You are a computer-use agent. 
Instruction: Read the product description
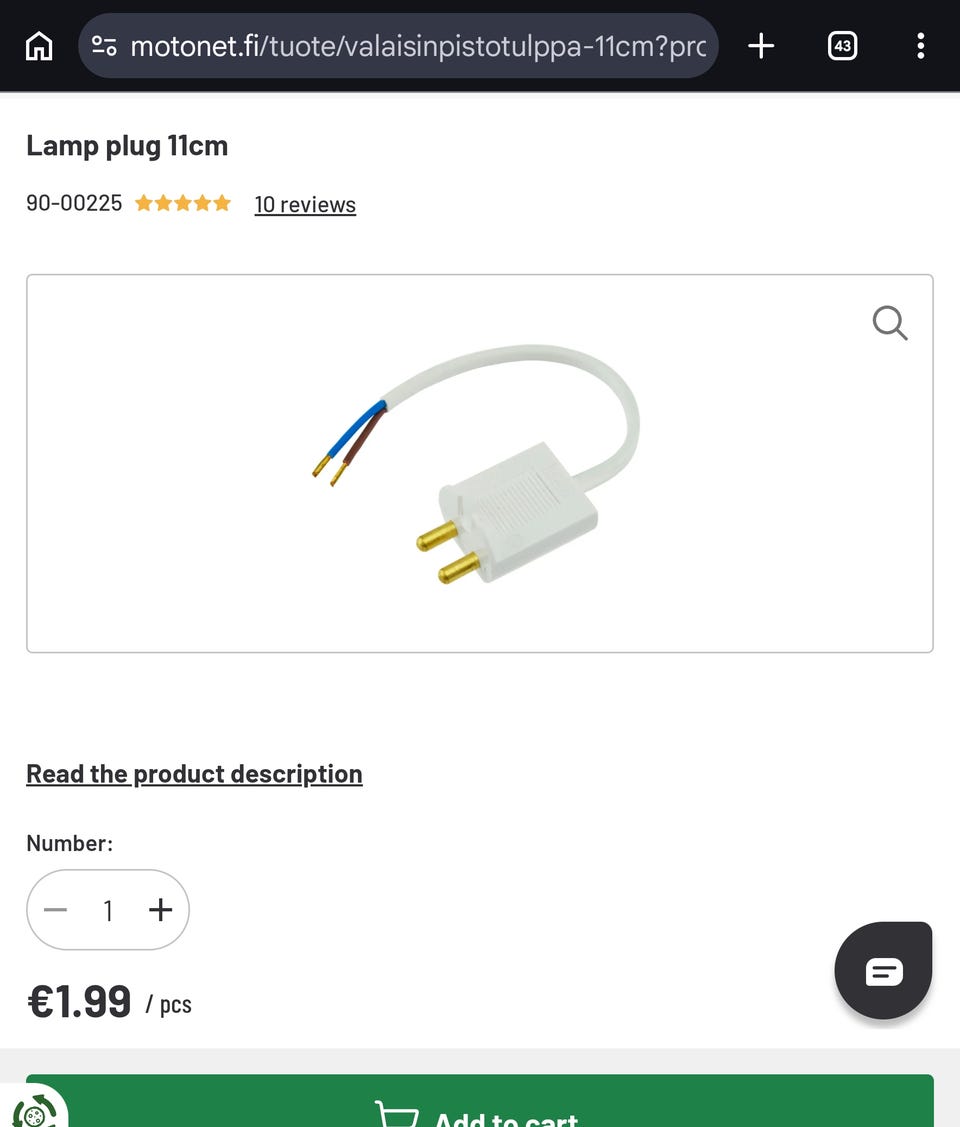click(x=194, y=774)
